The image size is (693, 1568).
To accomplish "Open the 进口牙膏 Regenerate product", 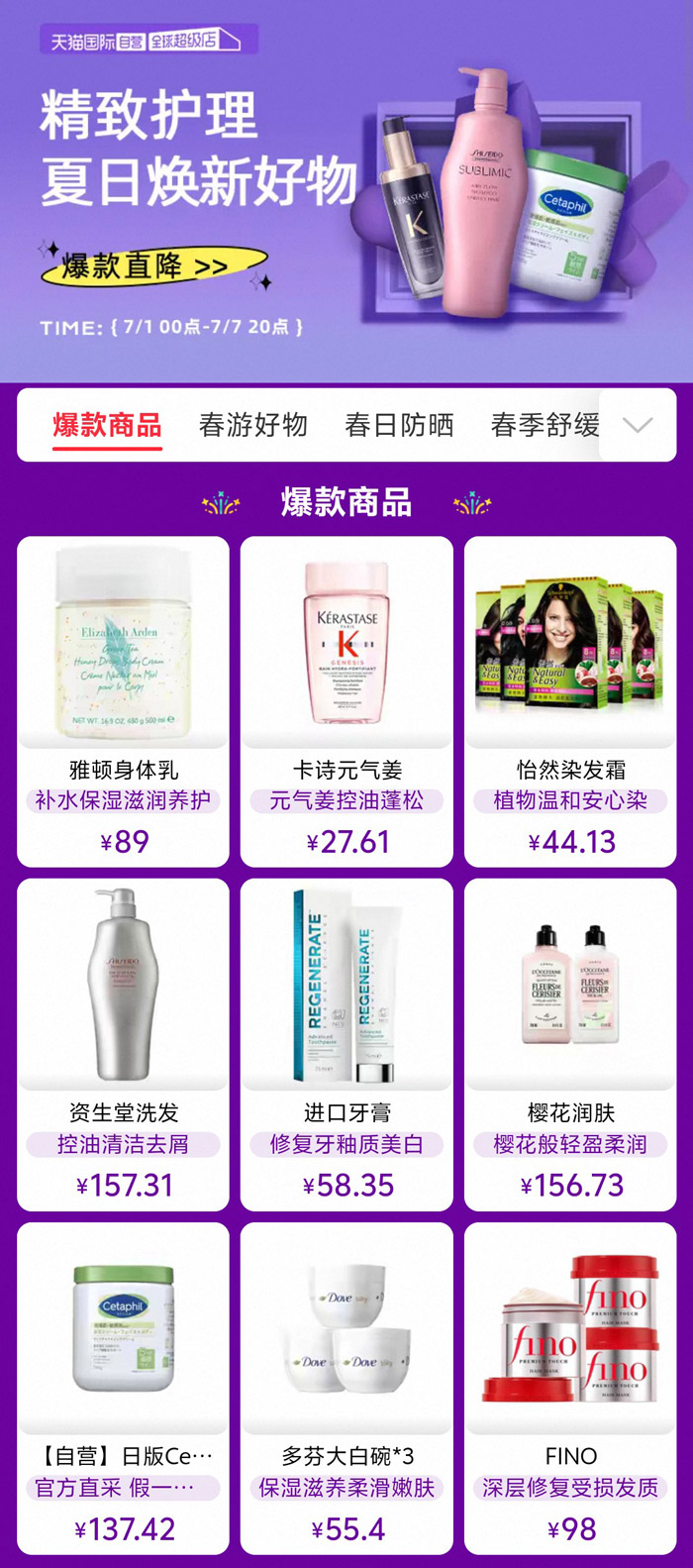I will [346, 1045].
